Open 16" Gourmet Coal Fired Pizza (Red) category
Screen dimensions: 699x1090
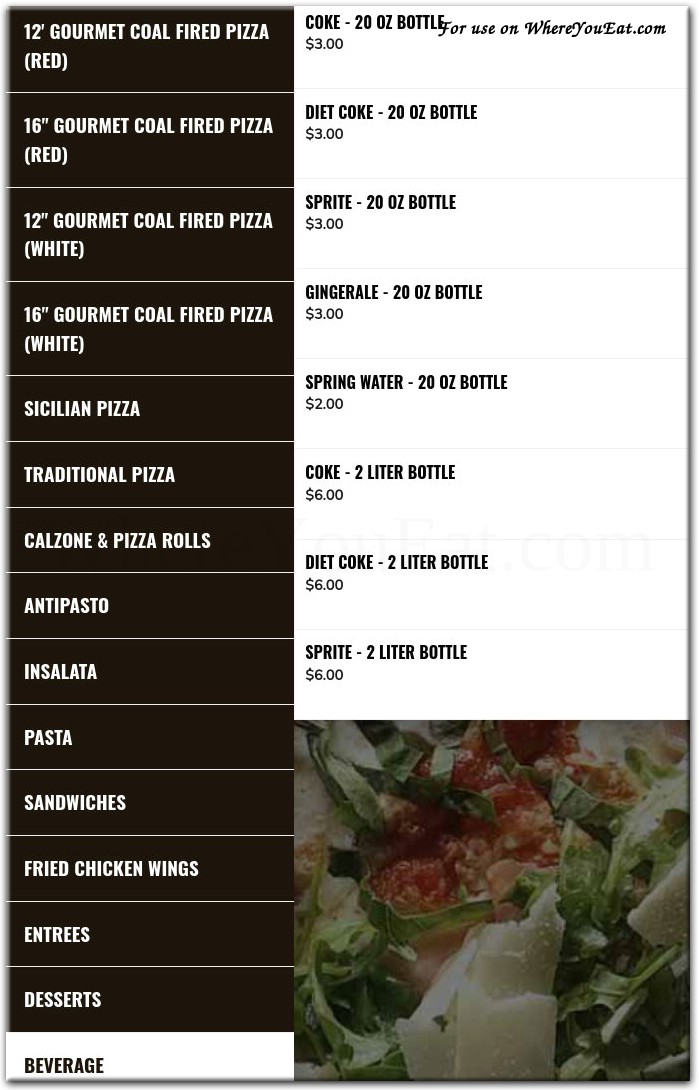coord(150,140)
